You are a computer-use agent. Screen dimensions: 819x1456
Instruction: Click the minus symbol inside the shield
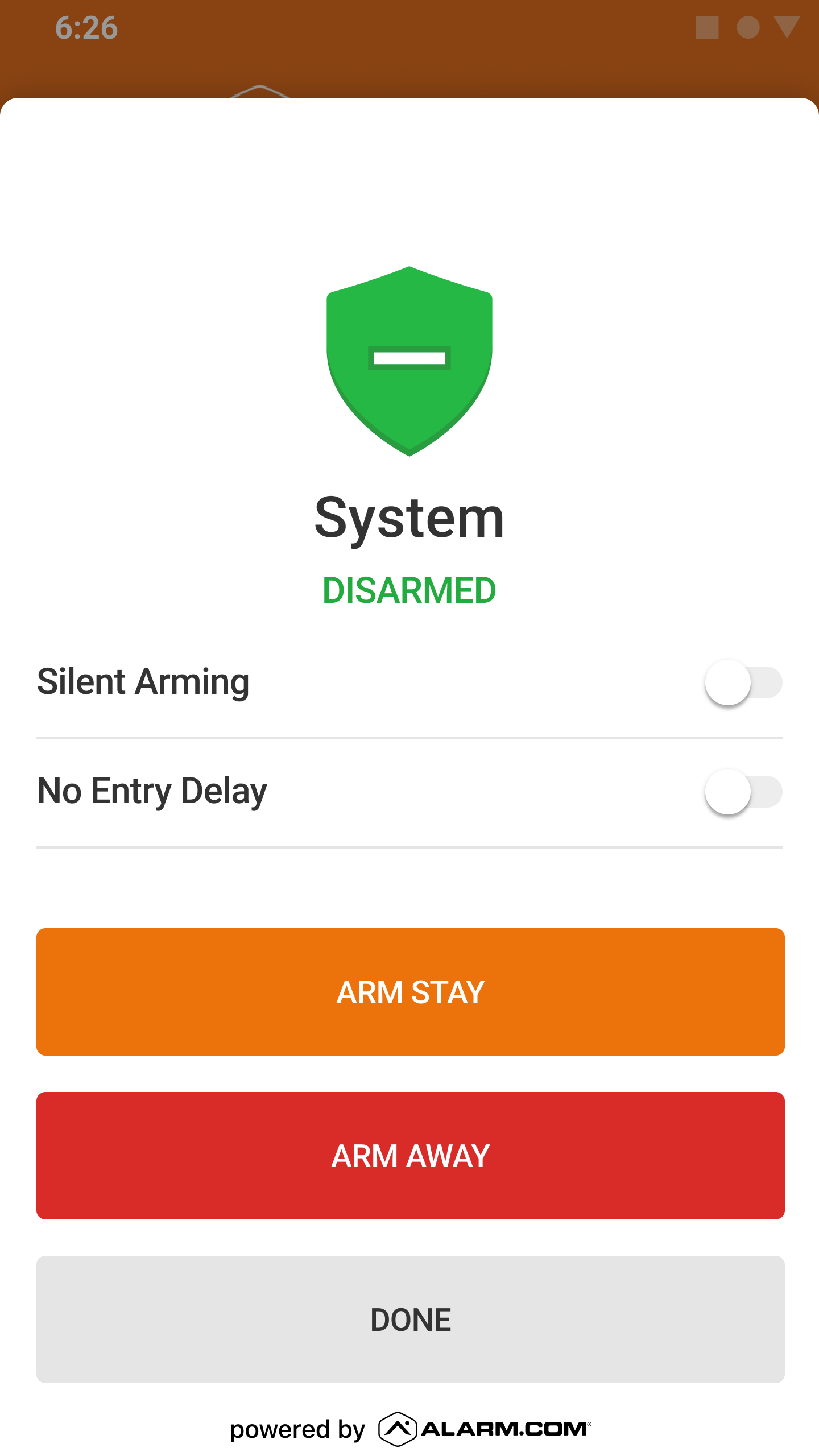click(x=408, y=358)
